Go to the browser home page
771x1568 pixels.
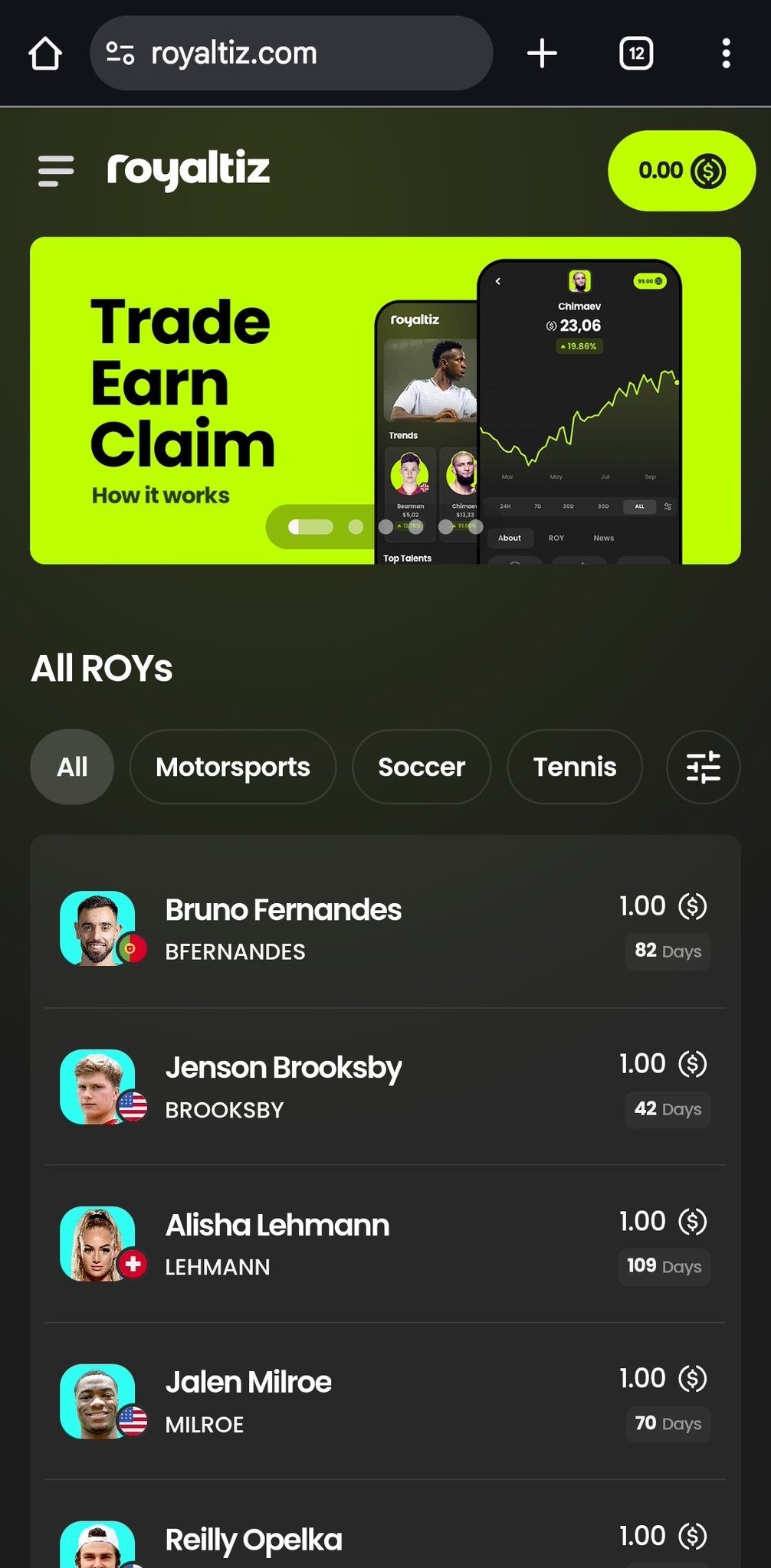click(44, 54)
